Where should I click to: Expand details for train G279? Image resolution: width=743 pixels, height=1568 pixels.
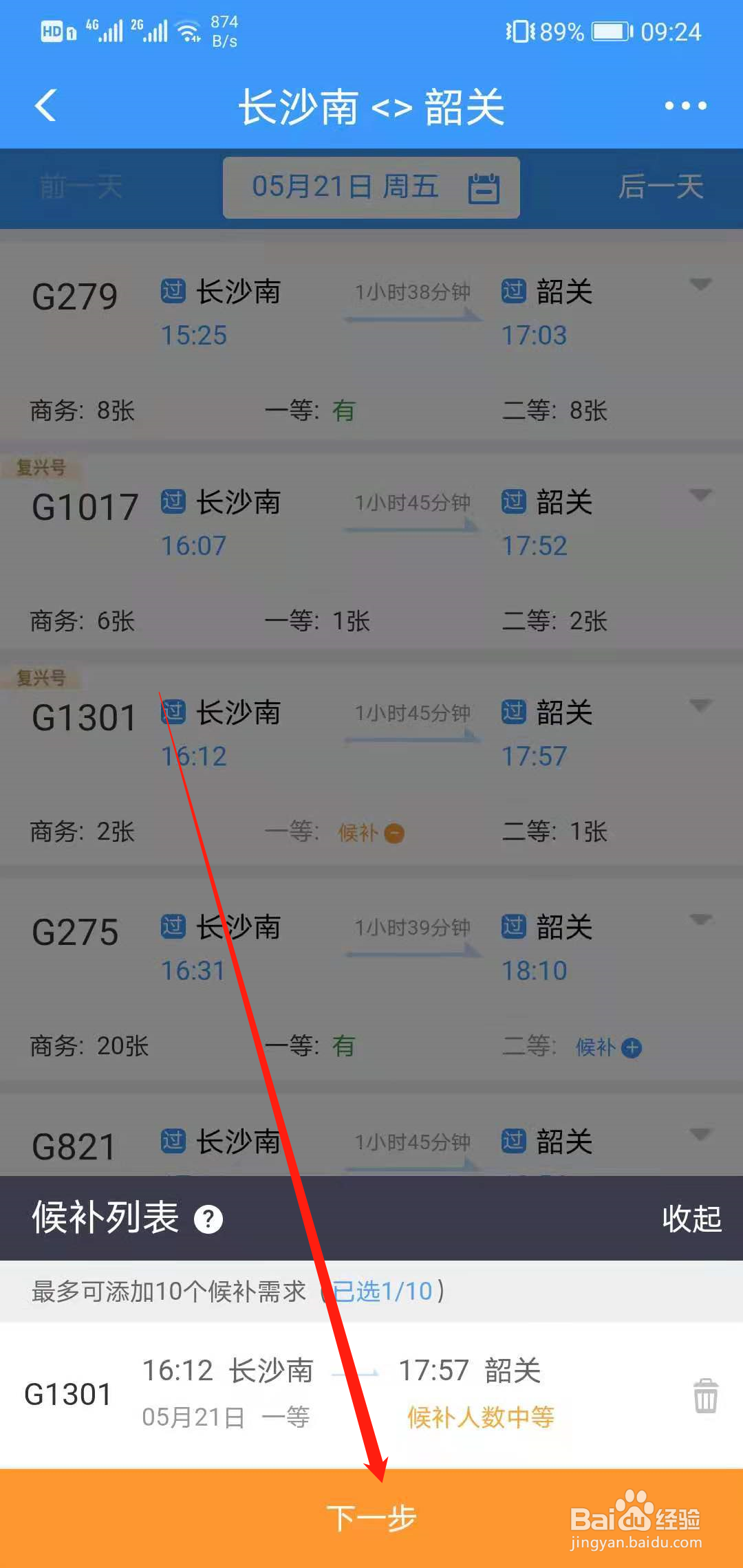tap(701, 283)
